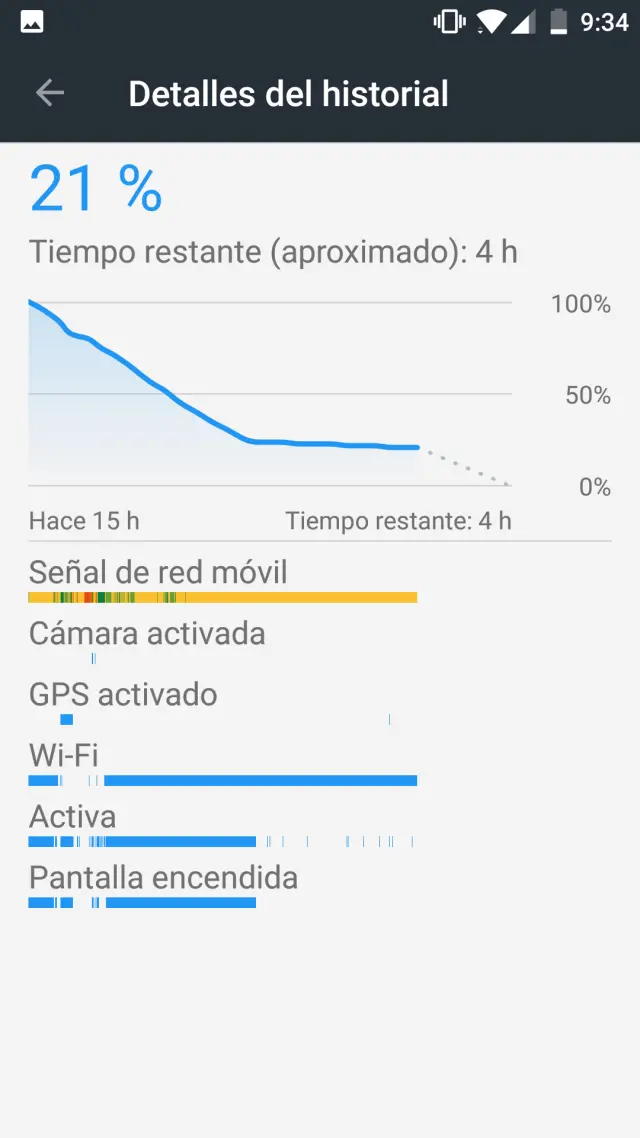This screenshot has height=1138, width=640.
Task: Go back from Detalles del historial
Action: (x=49, y=93)
